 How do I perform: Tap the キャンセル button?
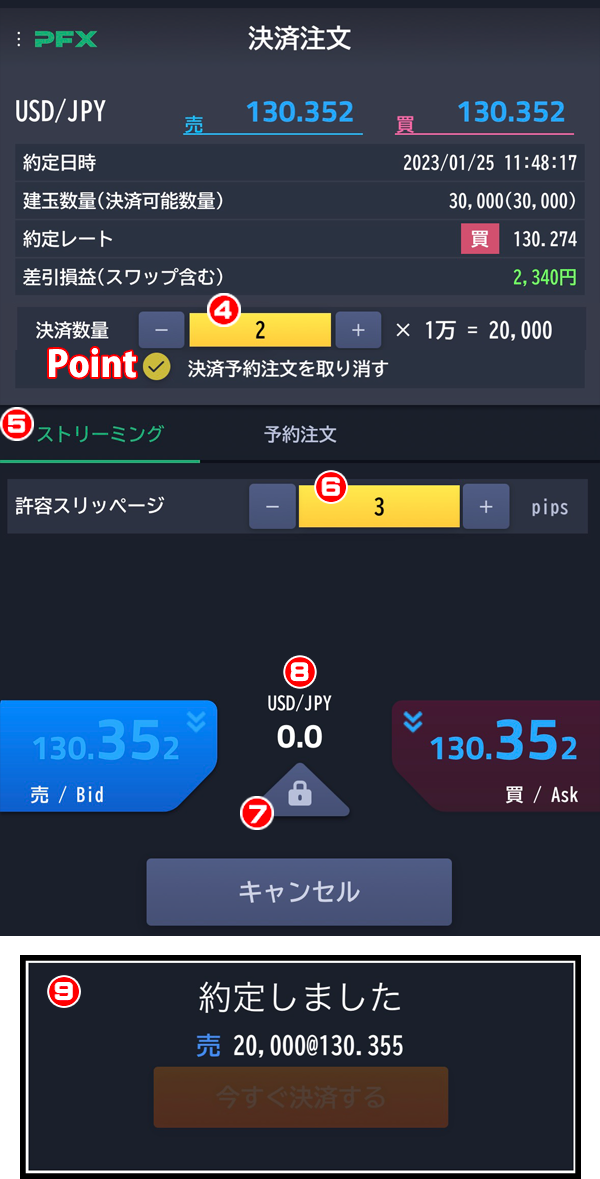pos(299,891)
